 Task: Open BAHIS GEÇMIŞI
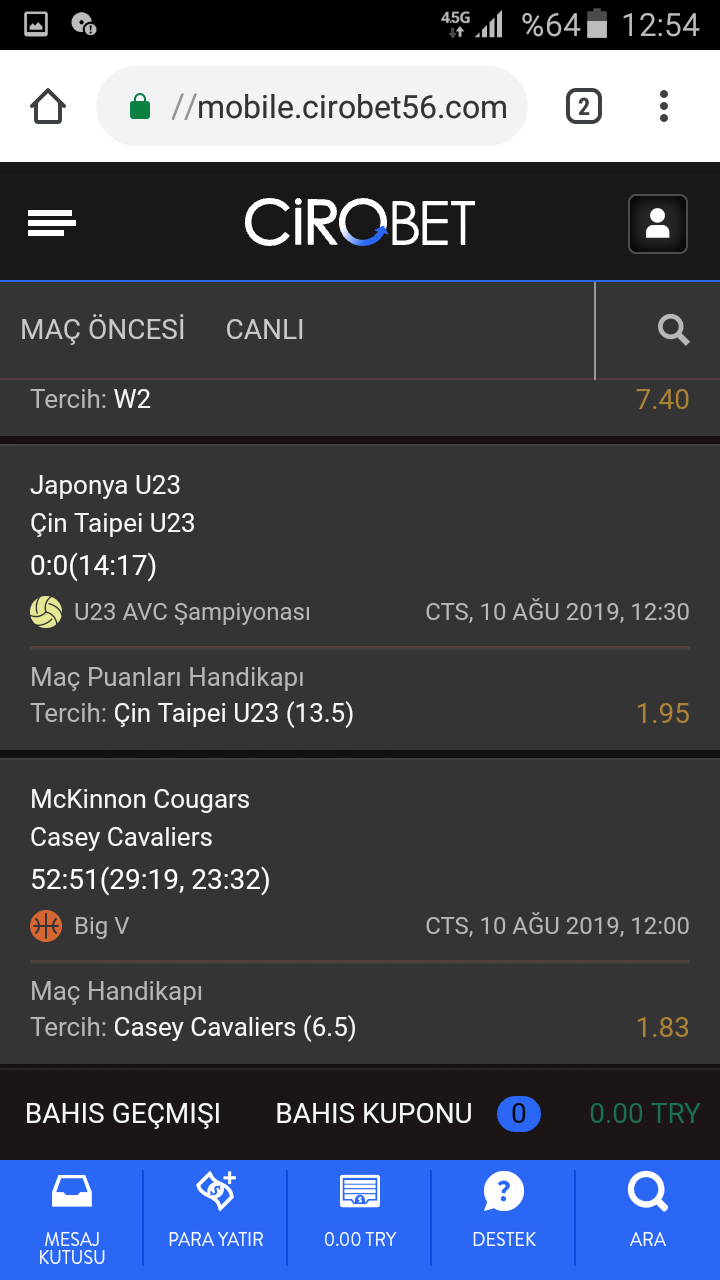123,1113
